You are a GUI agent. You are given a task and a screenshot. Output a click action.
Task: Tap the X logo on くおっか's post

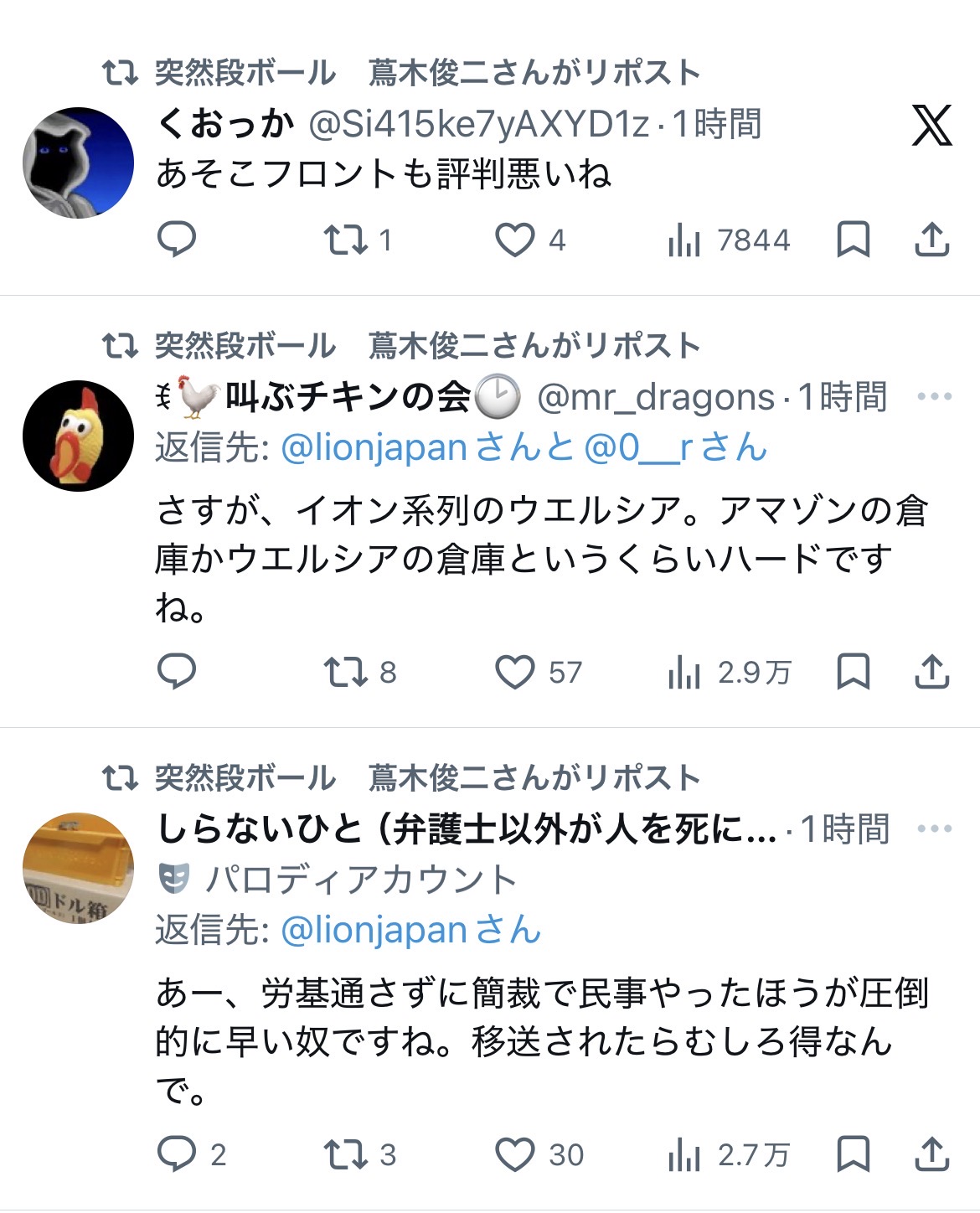931,126
